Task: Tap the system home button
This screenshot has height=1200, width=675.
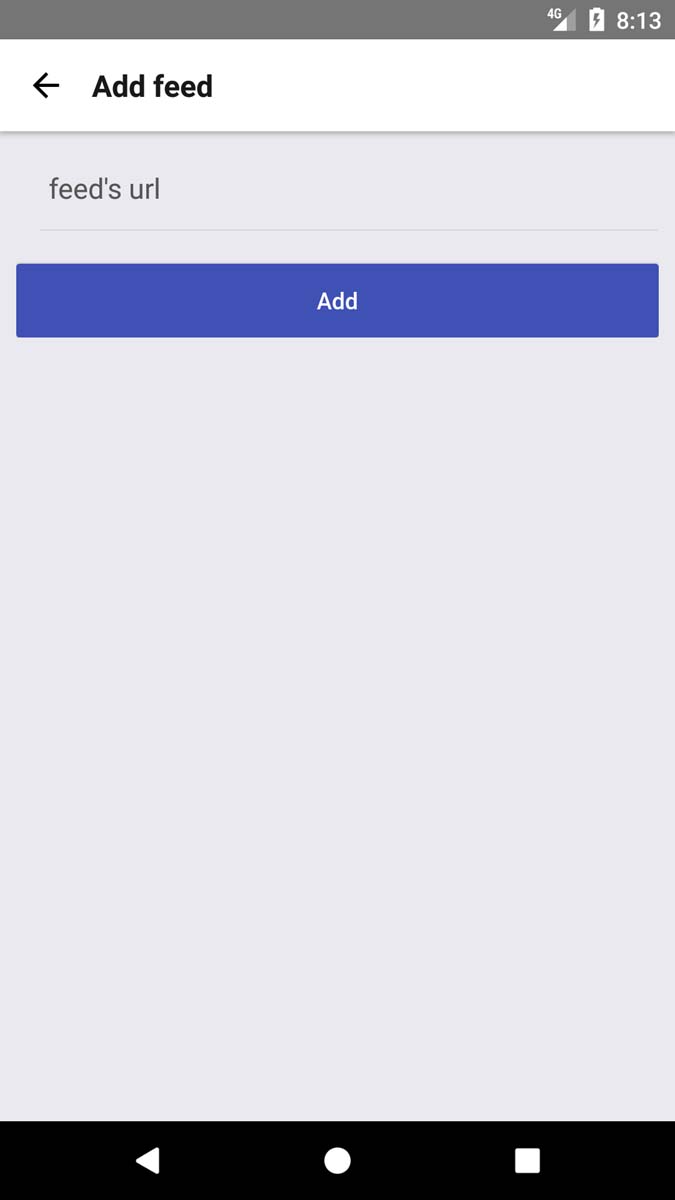Action: 337,1160
